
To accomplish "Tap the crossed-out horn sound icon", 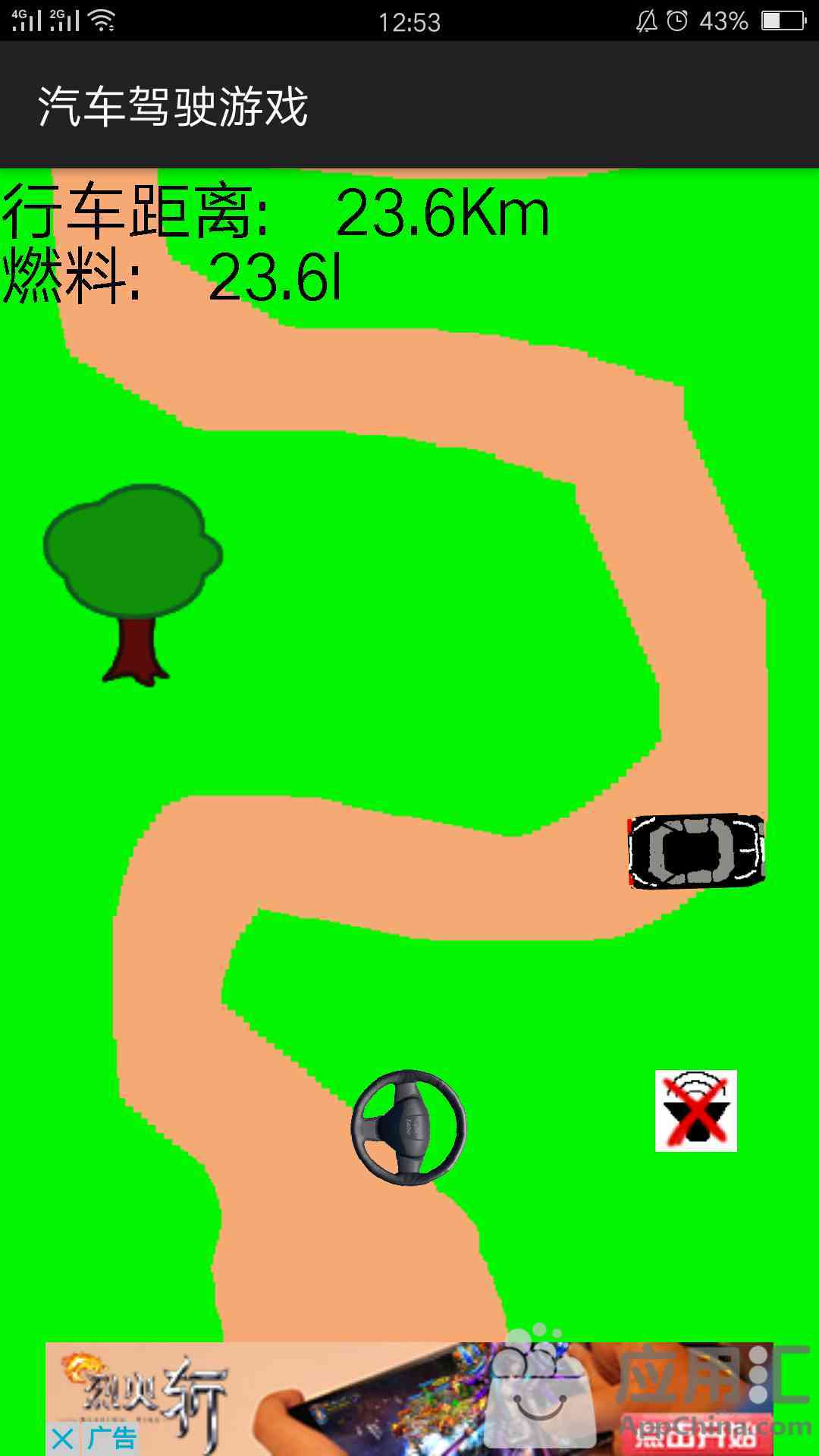I will click(x=695, y=1110).
